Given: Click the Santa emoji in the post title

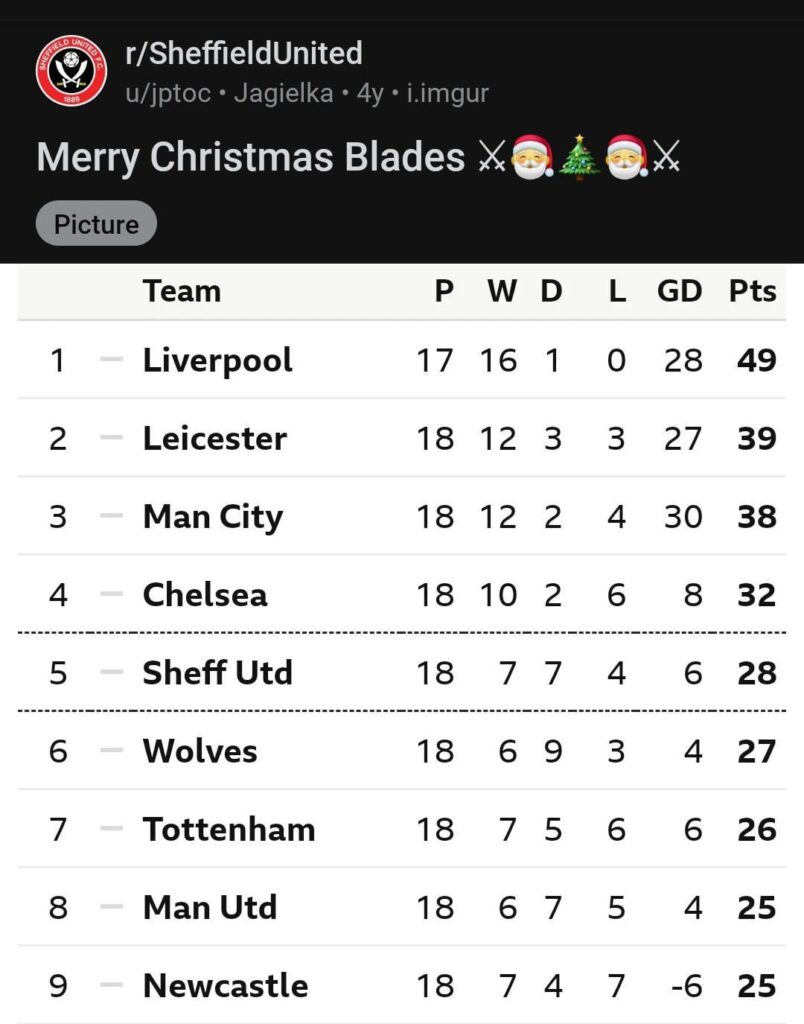Looking at the screenshot, I should pos(528,157).
